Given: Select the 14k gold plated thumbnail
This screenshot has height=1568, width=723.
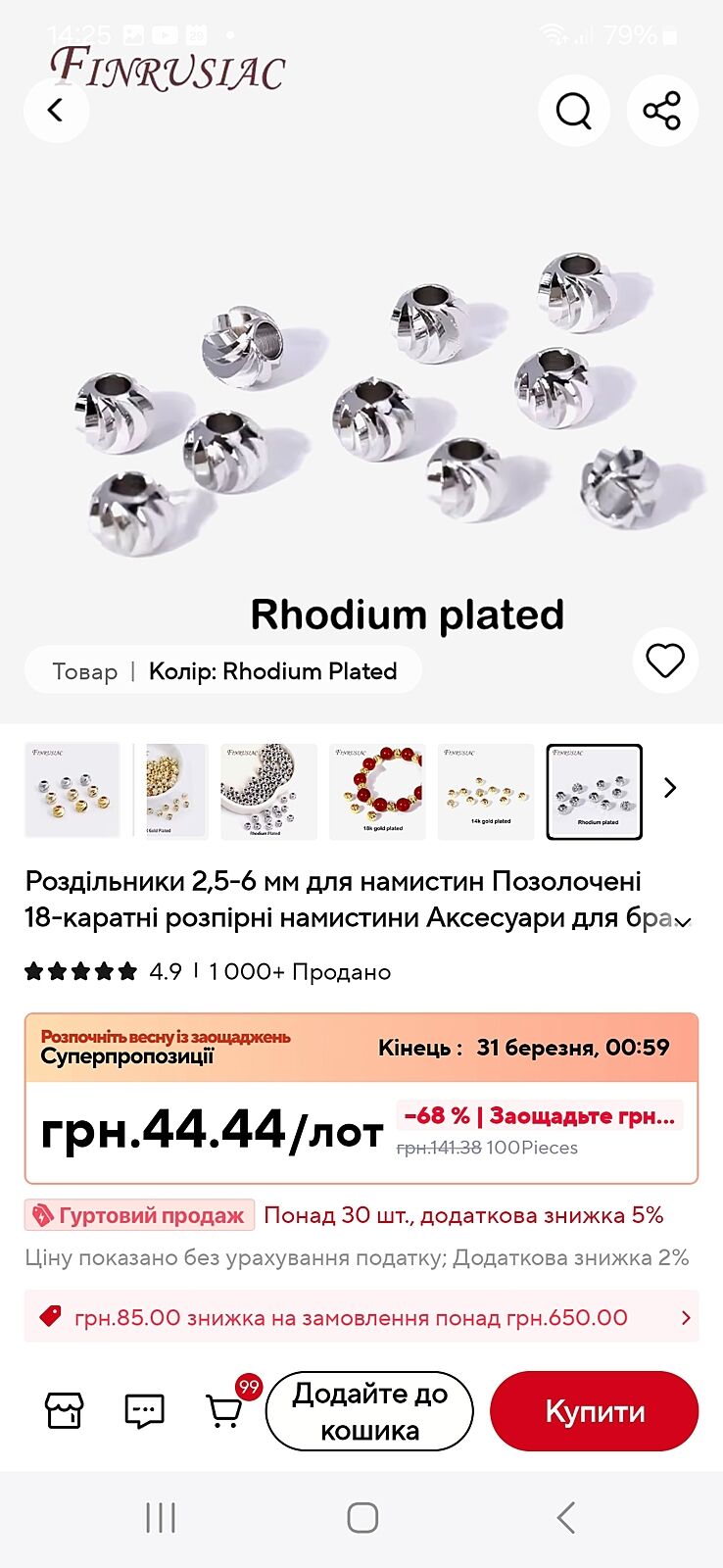Looking at the screenshot, I should (x=486, y=792).
